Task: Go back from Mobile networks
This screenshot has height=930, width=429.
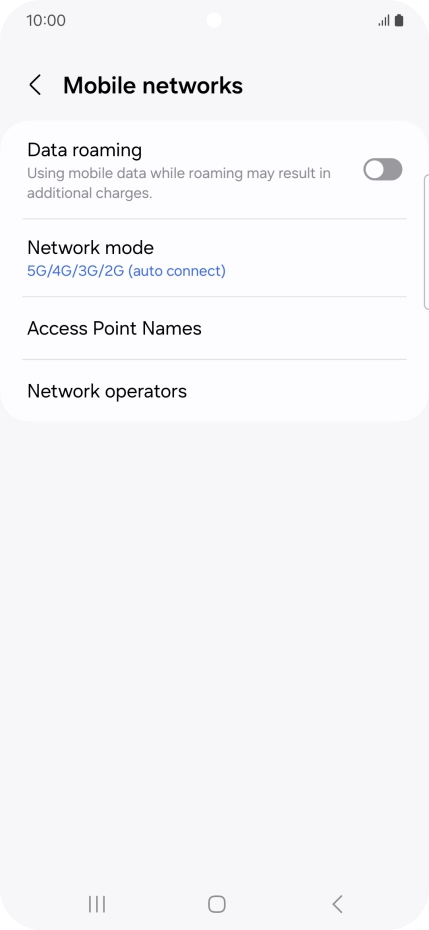Action: coord(35,85)
